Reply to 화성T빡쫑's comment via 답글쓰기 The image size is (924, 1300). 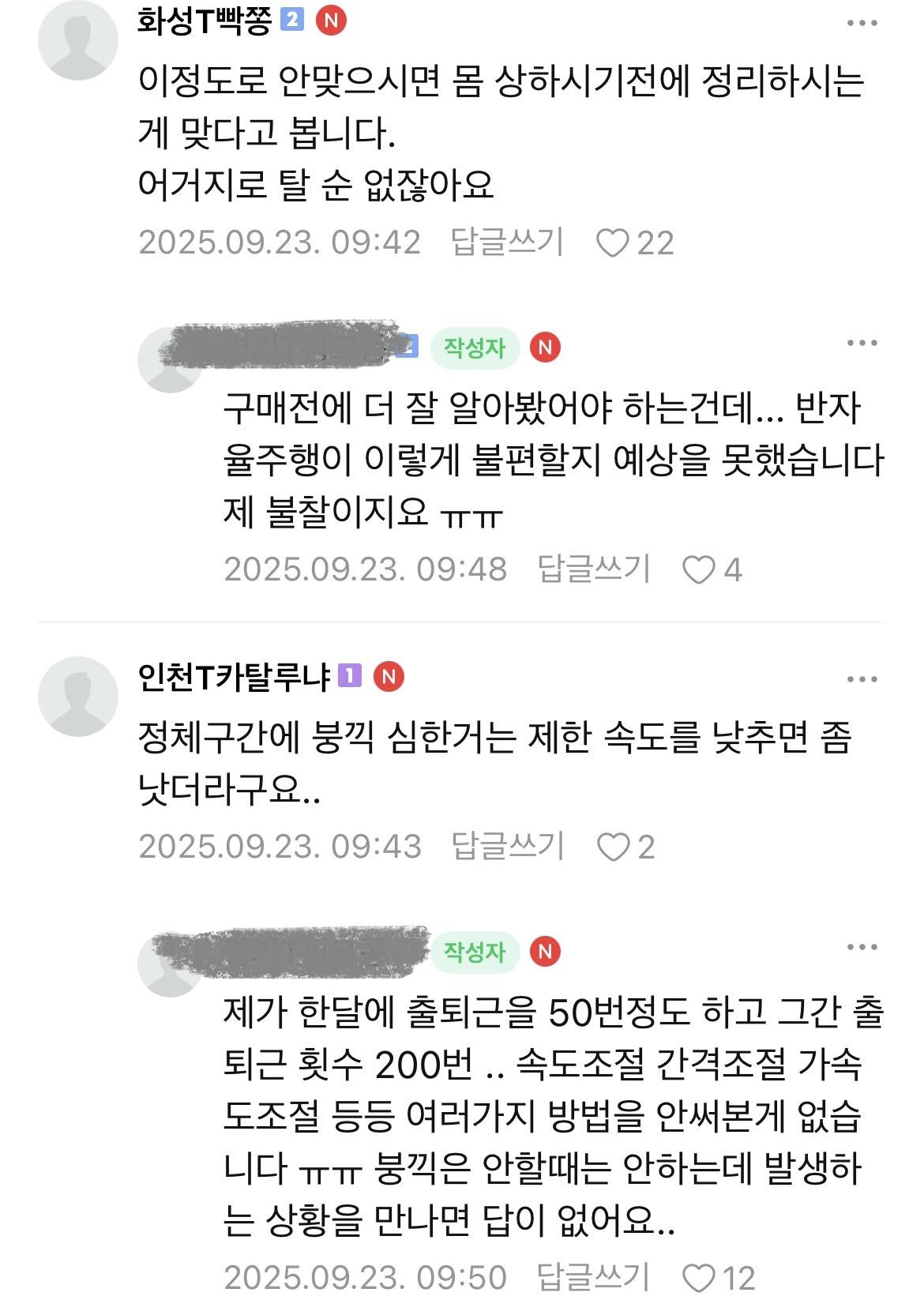[x=507, y=242]
